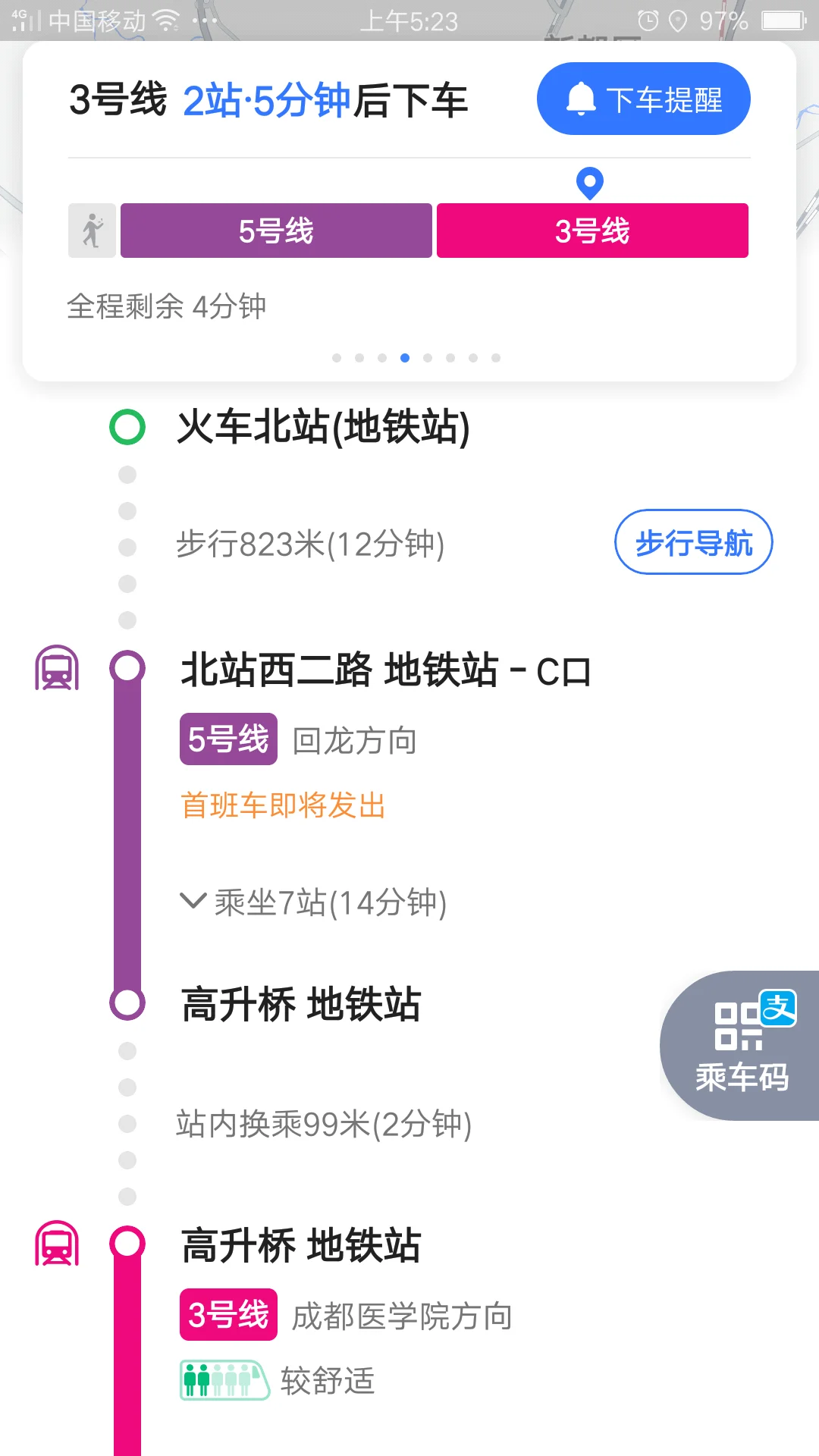Enable the 下车提醒 get-off reminder
The width and height of the screenshot is (819, 1456).
(643, 98)
